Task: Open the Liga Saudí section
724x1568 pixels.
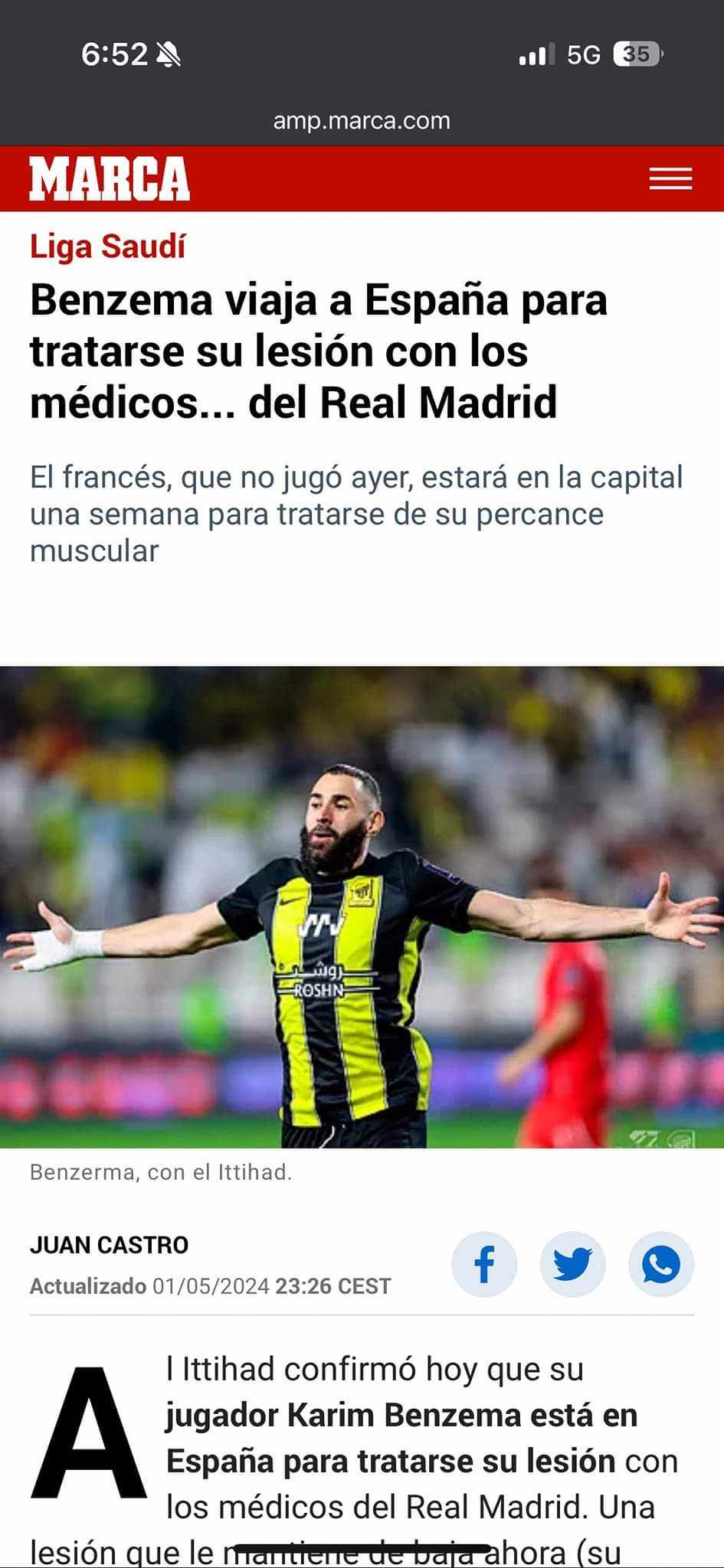Action: tap(107, 247)
